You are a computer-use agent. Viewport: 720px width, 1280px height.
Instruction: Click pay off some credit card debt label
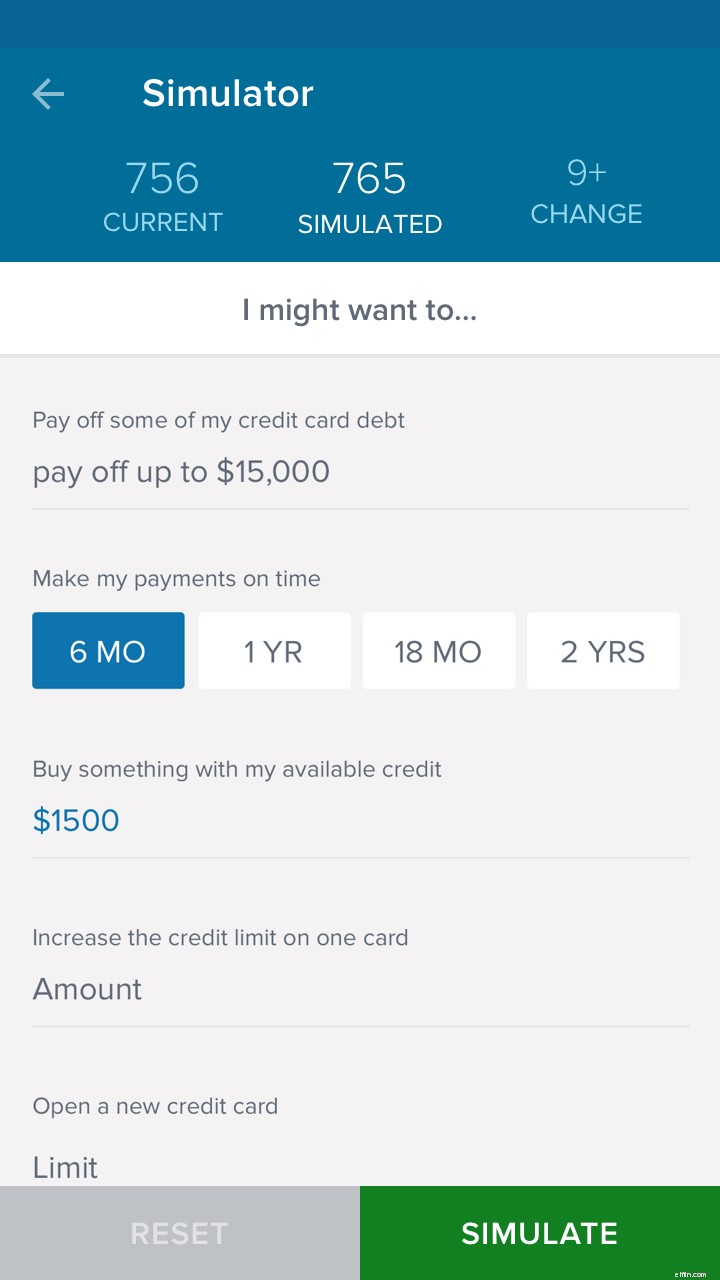219,420
